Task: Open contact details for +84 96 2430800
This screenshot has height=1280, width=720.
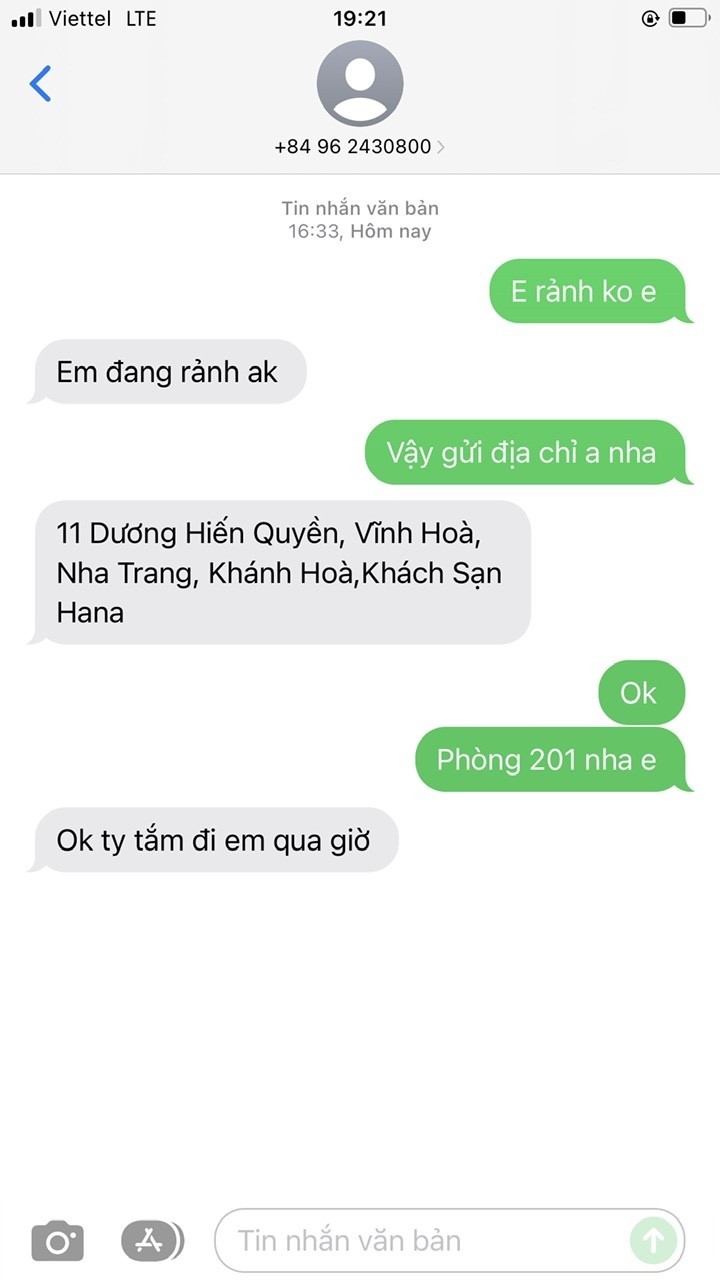Action: [359, 146]
